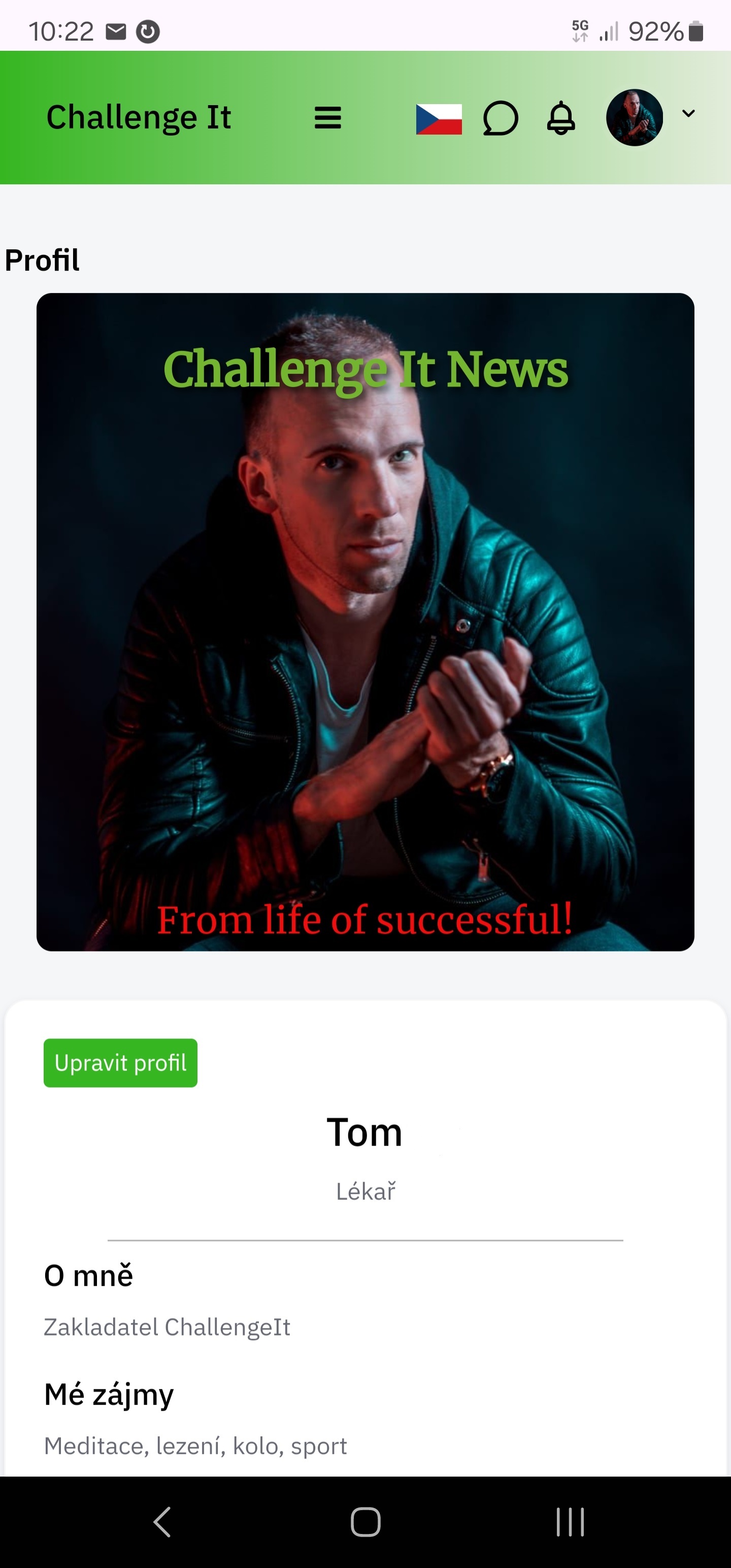Open the hamburger menu
This screenshot has height=1568, width=731.
pyautogui.click(x=327, y=117)
